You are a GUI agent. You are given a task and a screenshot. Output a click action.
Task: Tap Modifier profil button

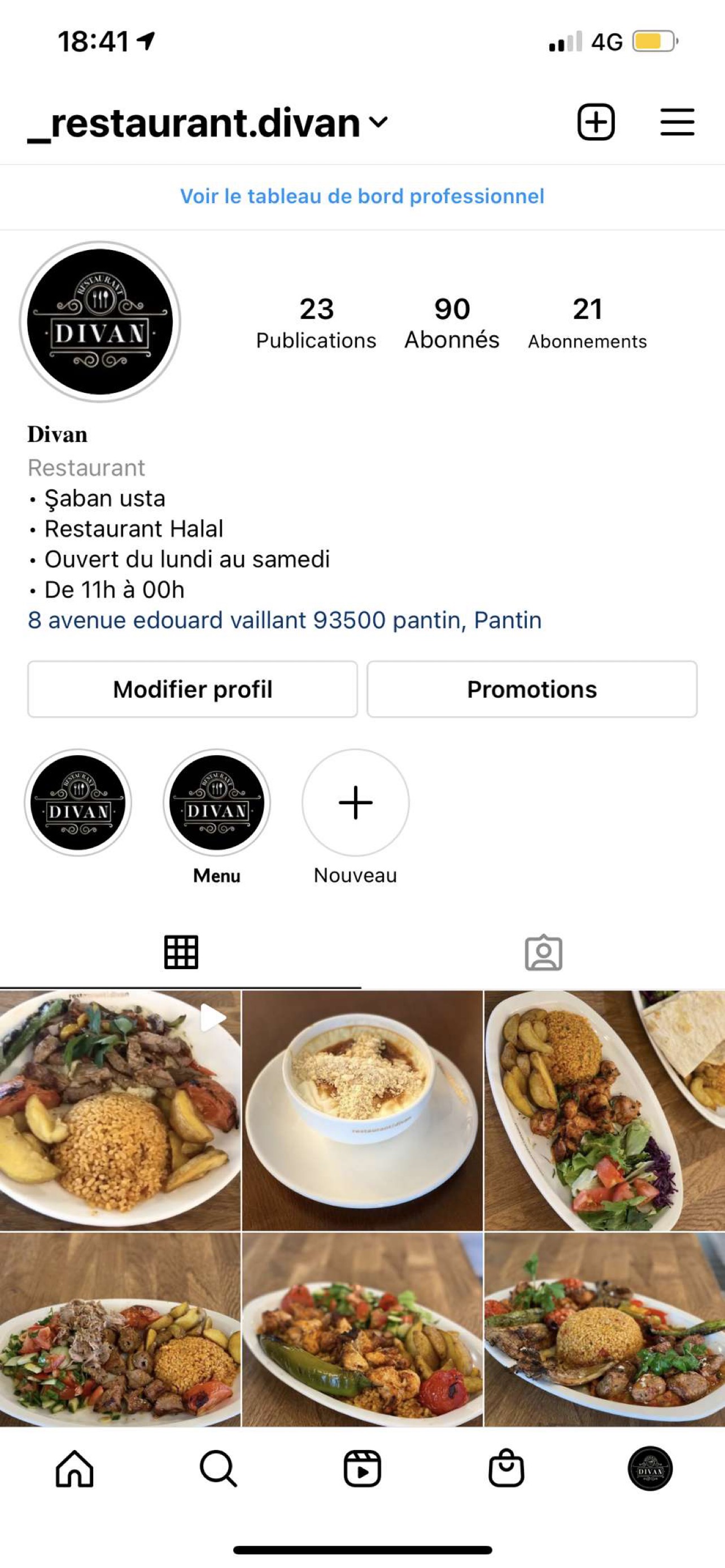pos(193,689)
